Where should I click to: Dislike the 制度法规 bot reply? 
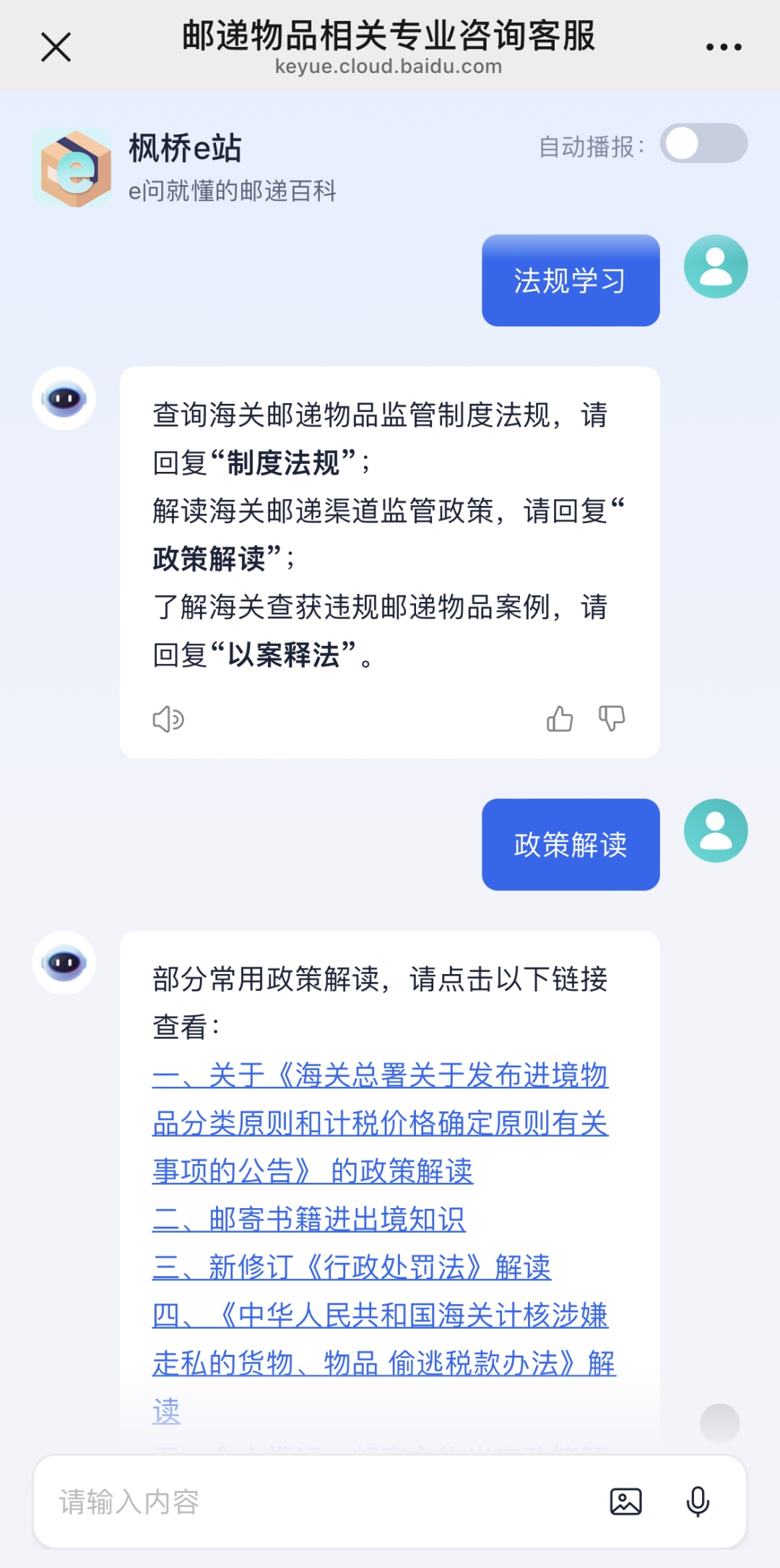(x=612, y=719)
